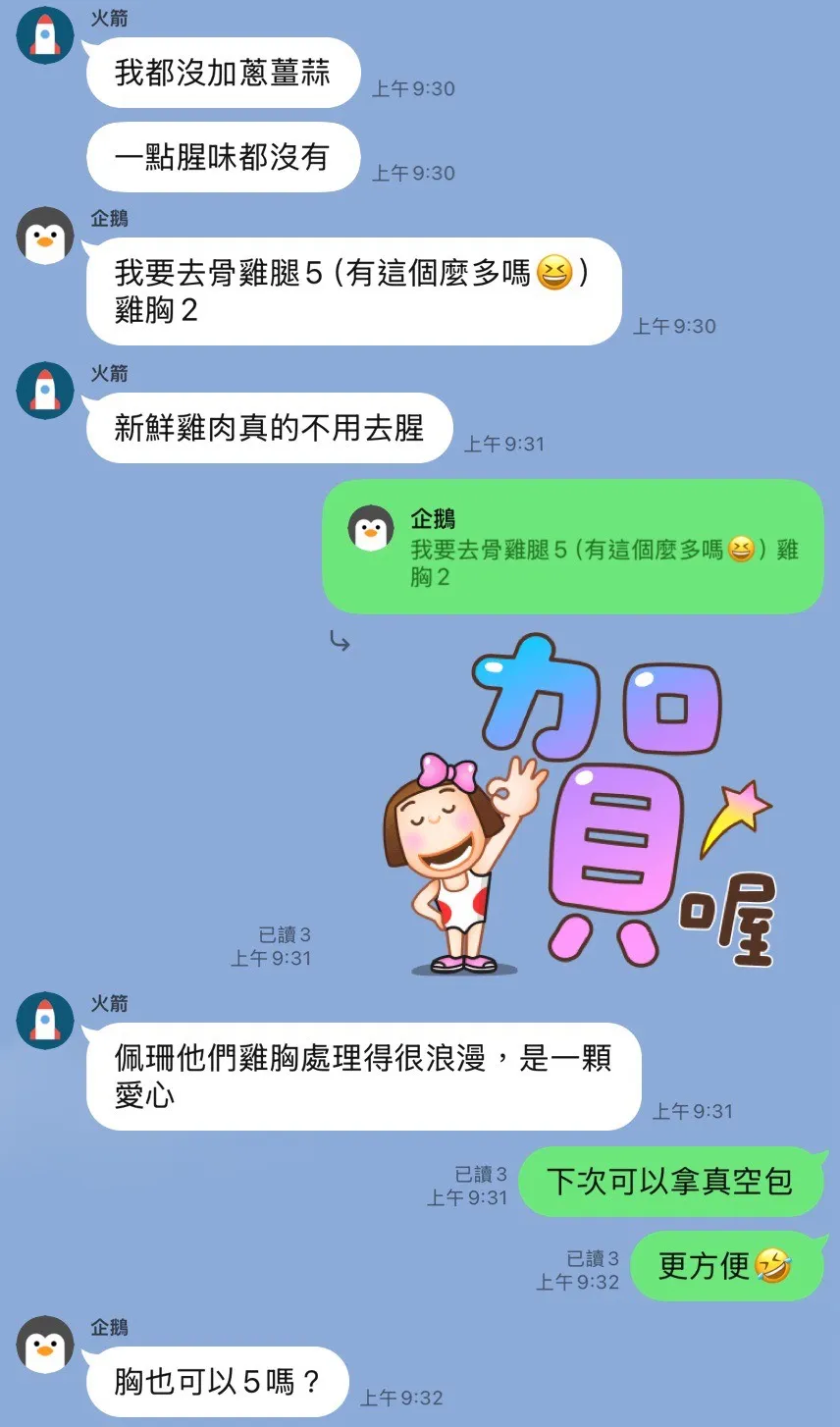
Task: Open 火箭's avatar beside 我都沒加蔥薑蒜
Action: (x=45, y=36)
